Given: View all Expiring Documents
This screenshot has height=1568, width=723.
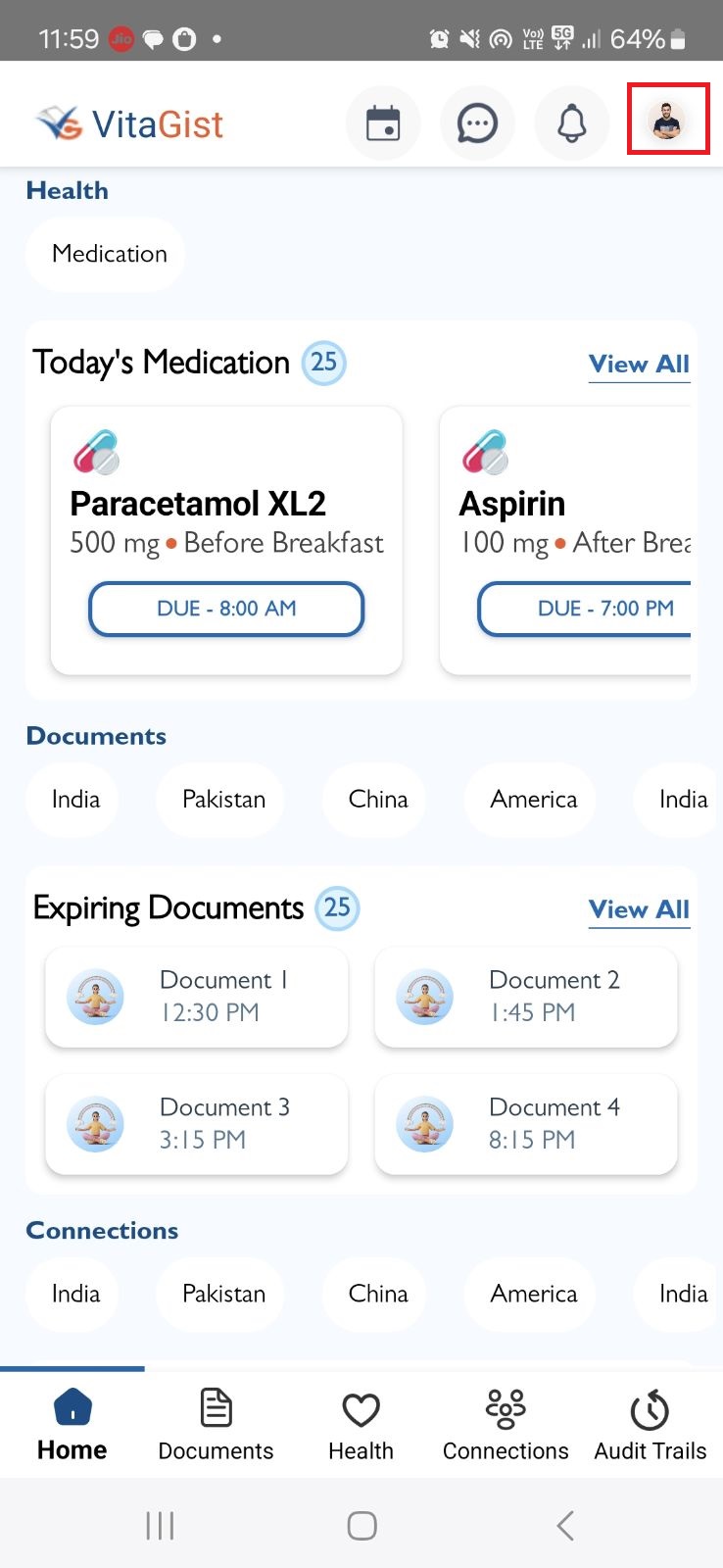Looking at the screenshot, I should [639, 909].
